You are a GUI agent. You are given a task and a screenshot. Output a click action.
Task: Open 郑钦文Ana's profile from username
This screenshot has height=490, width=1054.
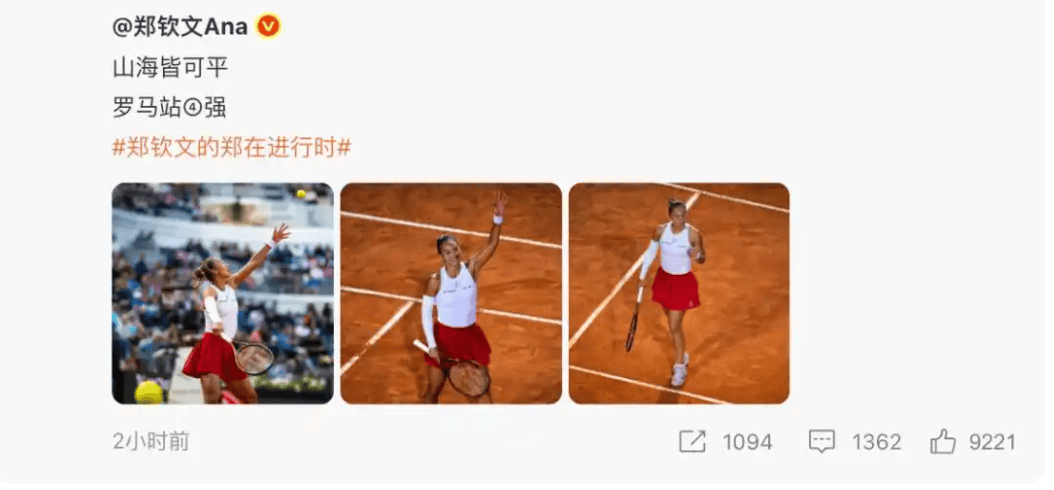180,27
